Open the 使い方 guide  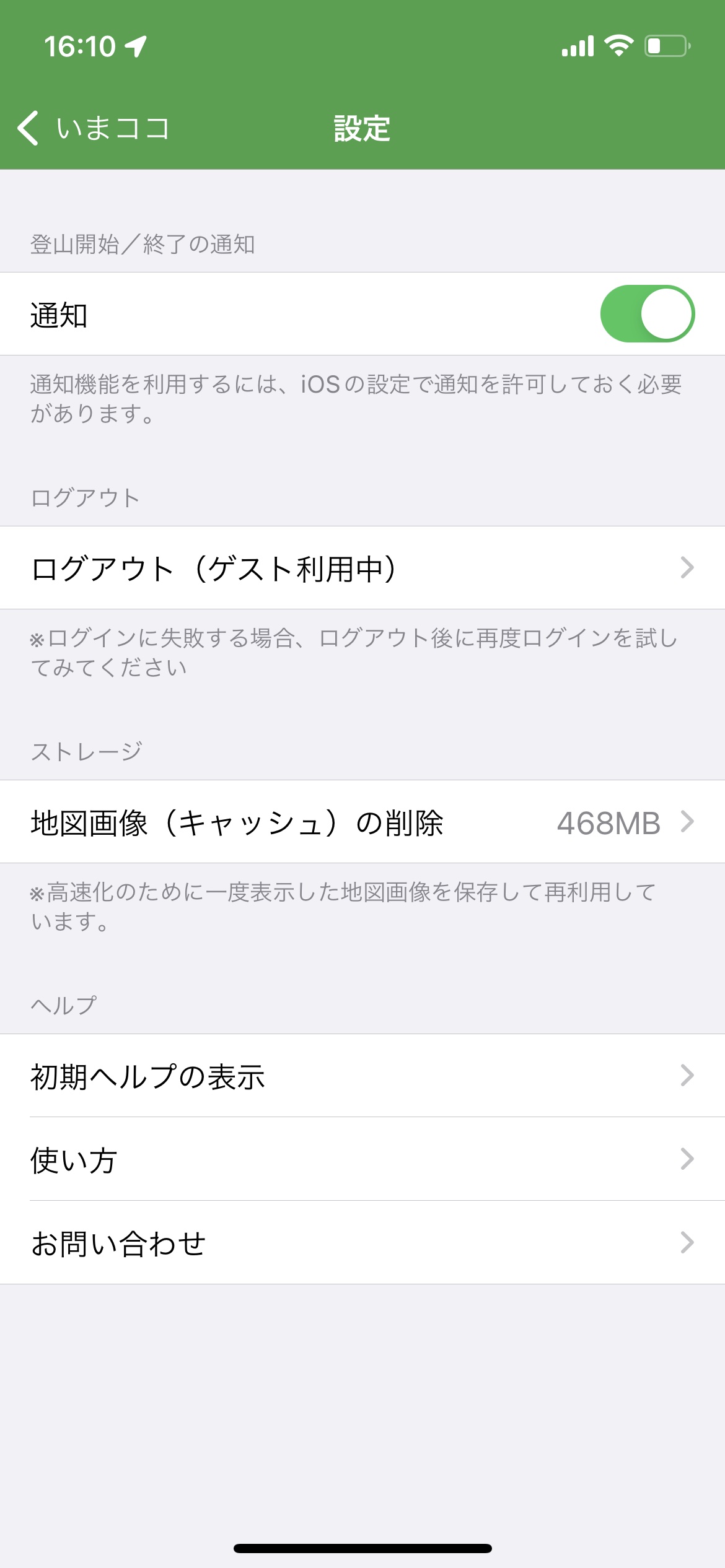362,1159
